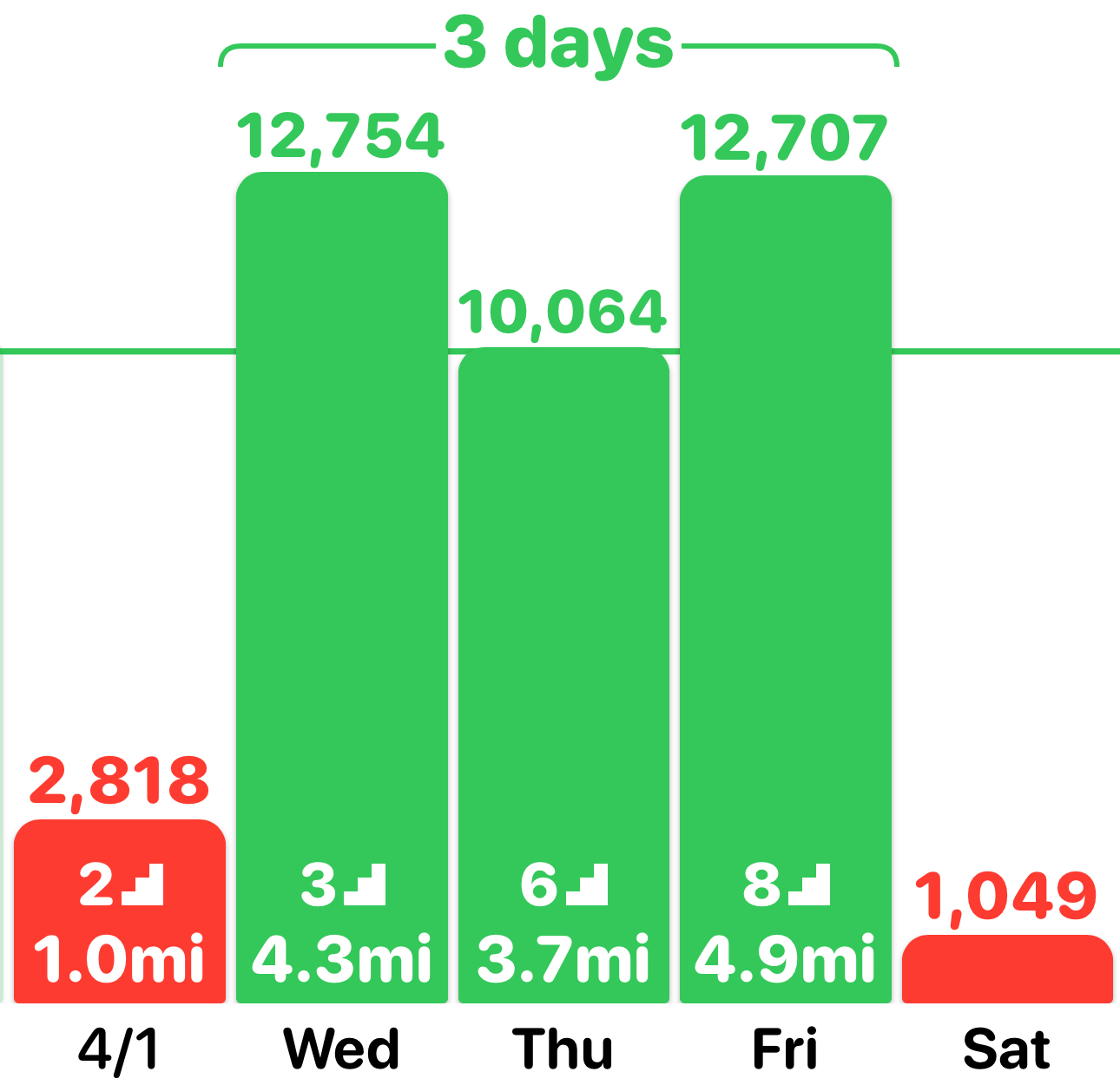Select Saturday's red 1,049 steps bar

click(1007, 970)
